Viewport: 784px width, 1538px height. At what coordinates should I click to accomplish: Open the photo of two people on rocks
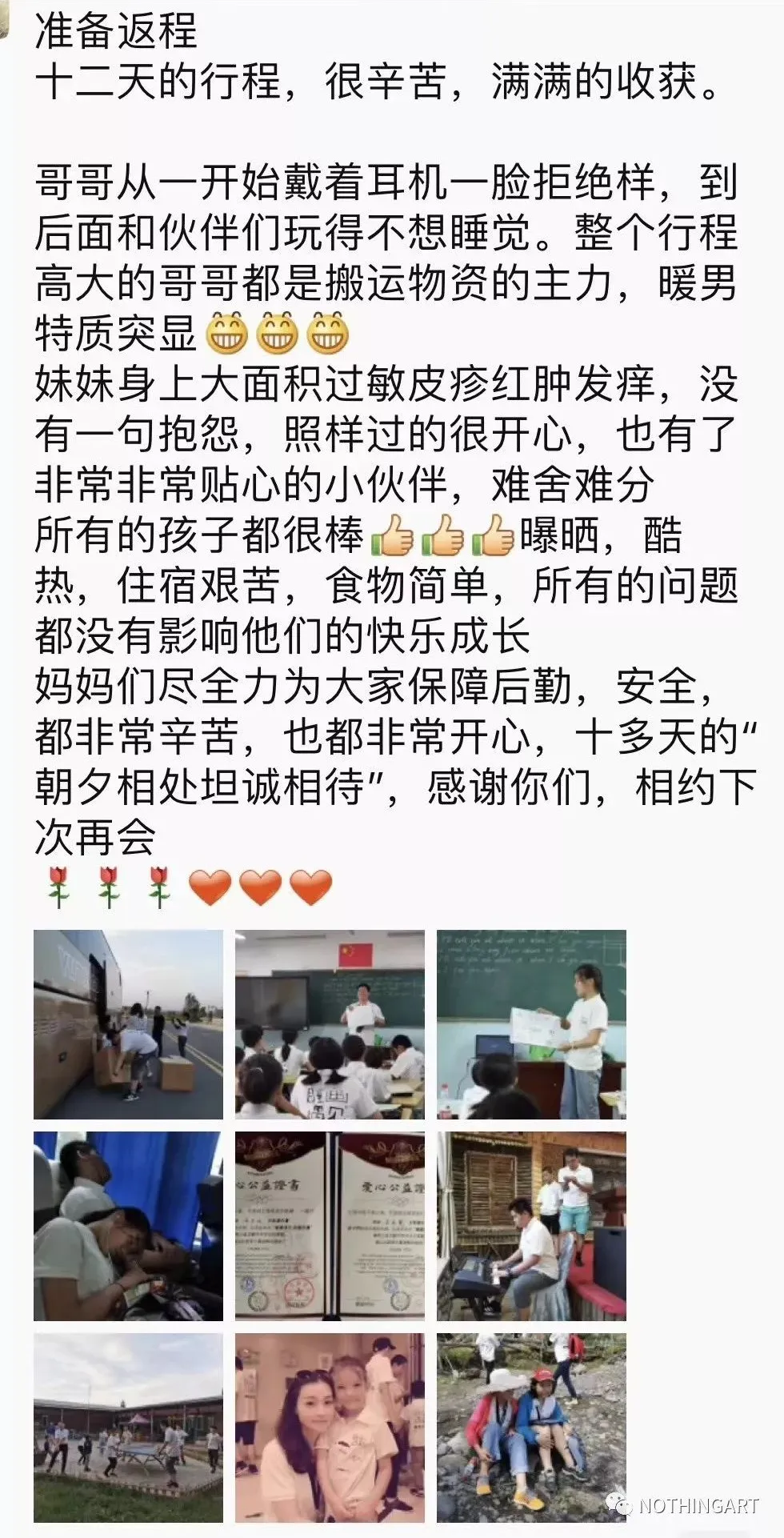(x=531, y=1428)
